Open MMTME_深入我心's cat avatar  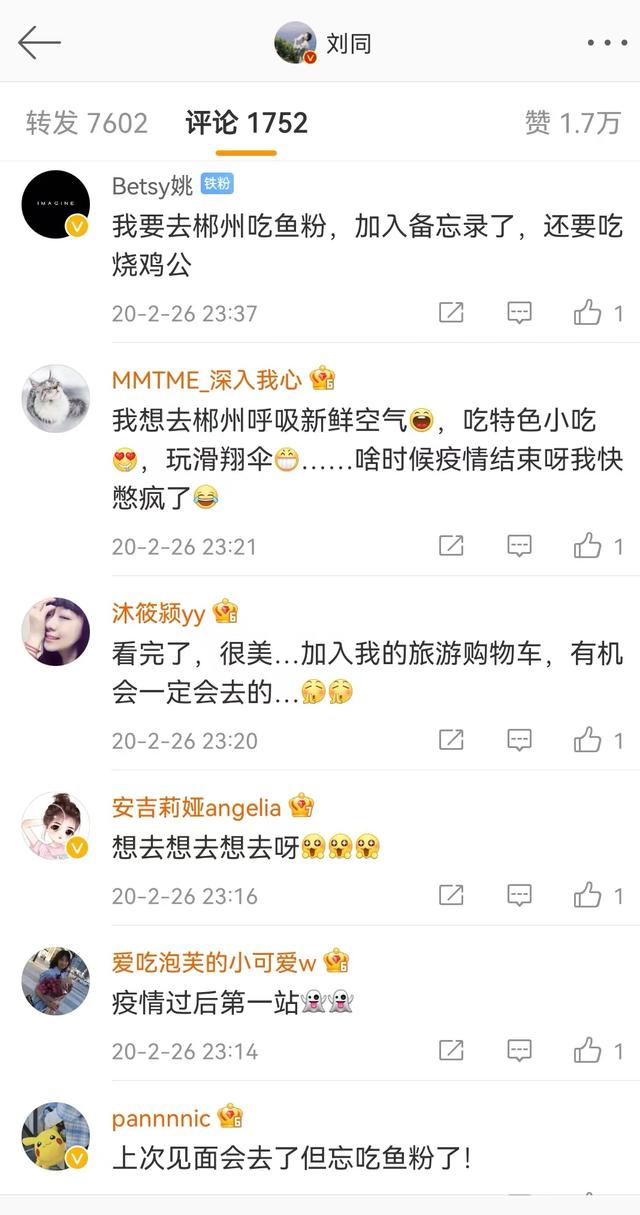click(x=56, y=398)
